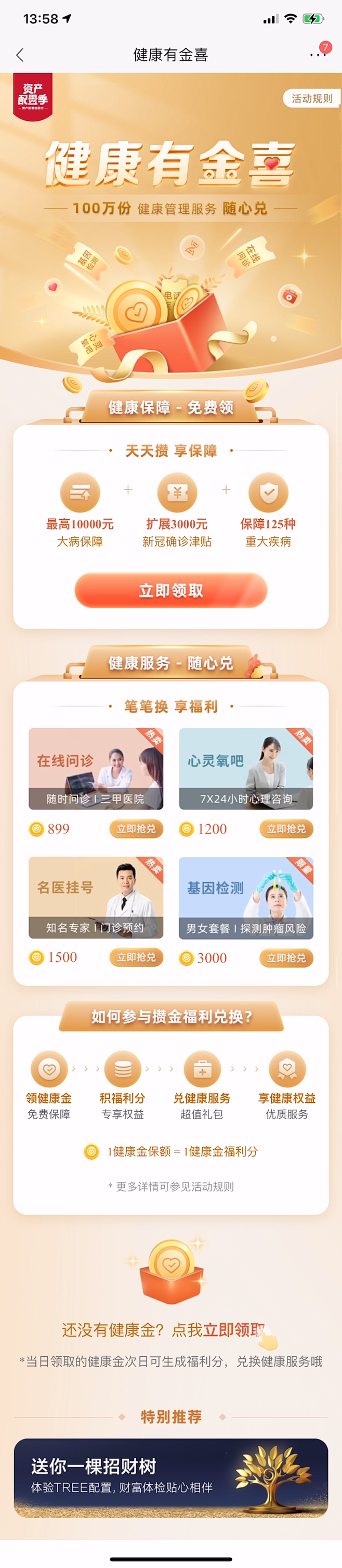
Task: Redeem 在线问诊 for 899 with 立即抢兑
Action: 136,828
